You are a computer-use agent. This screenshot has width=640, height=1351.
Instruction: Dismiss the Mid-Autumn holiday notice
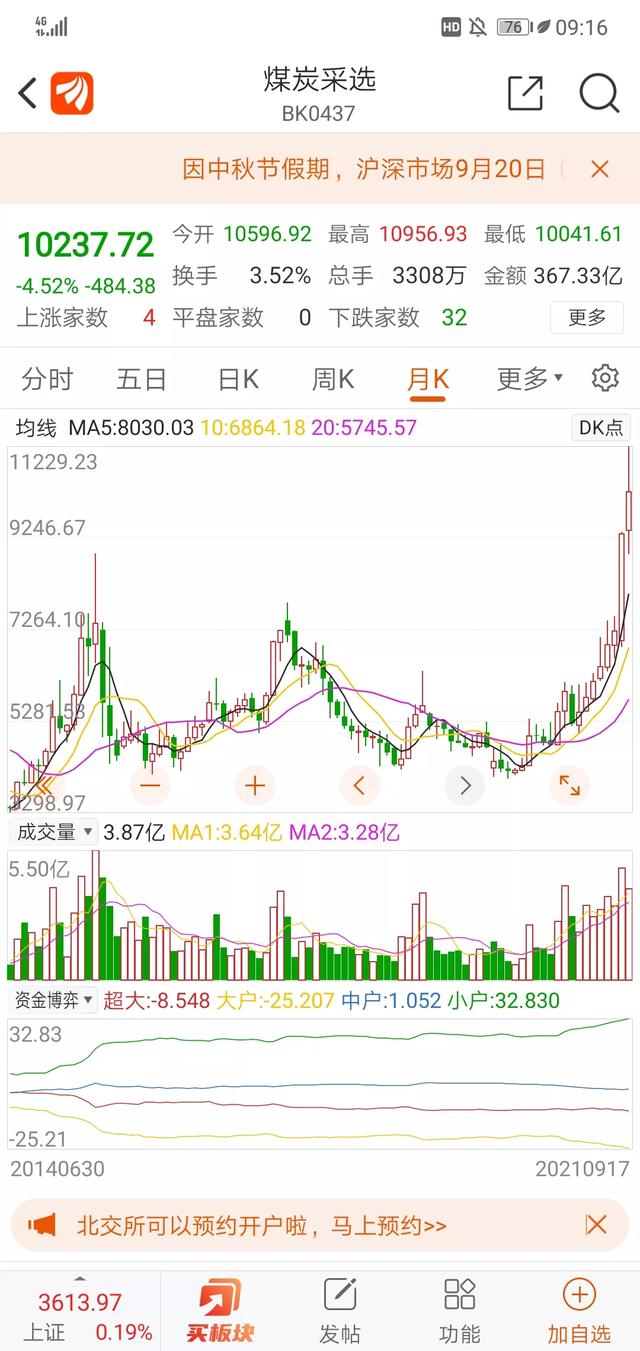(x=600, y=169)
